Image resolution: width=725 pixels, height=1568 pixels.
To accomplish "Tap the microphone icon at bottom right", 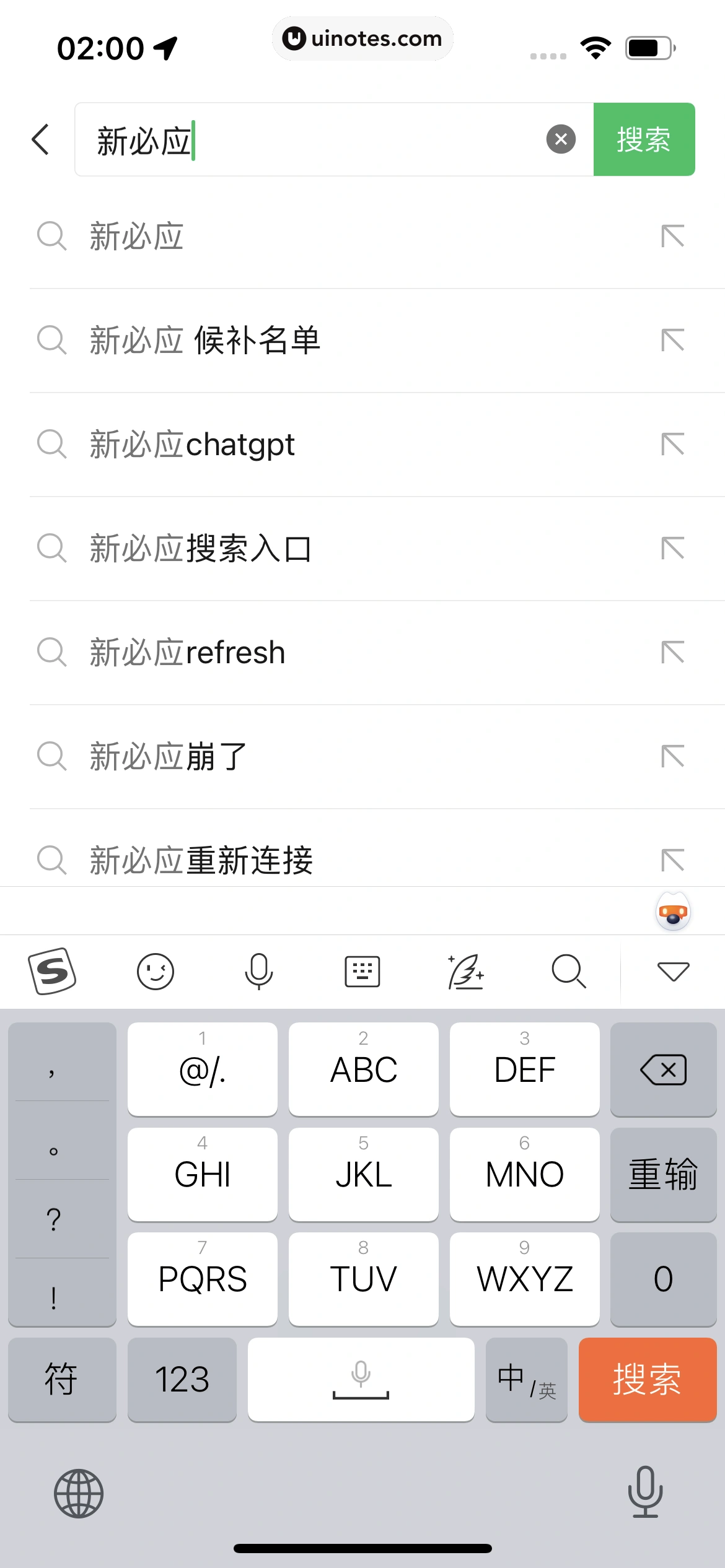I will point(644,1493).
